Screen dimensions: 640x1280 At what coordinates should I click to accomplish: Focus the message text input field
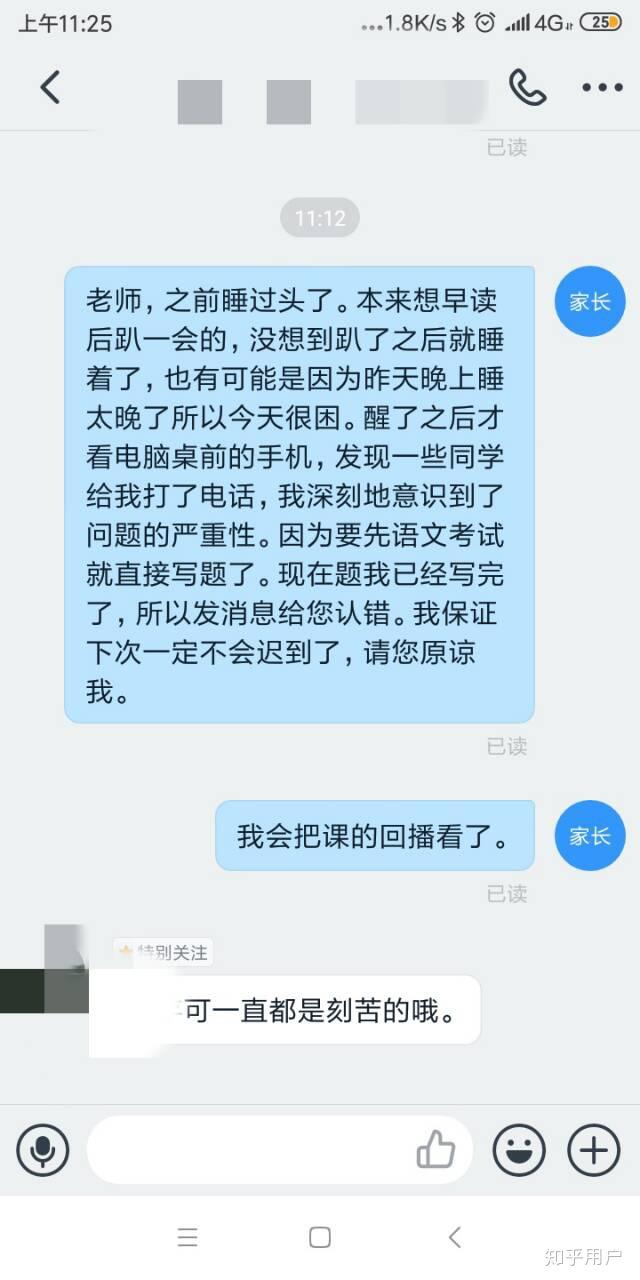[250, 1150]
